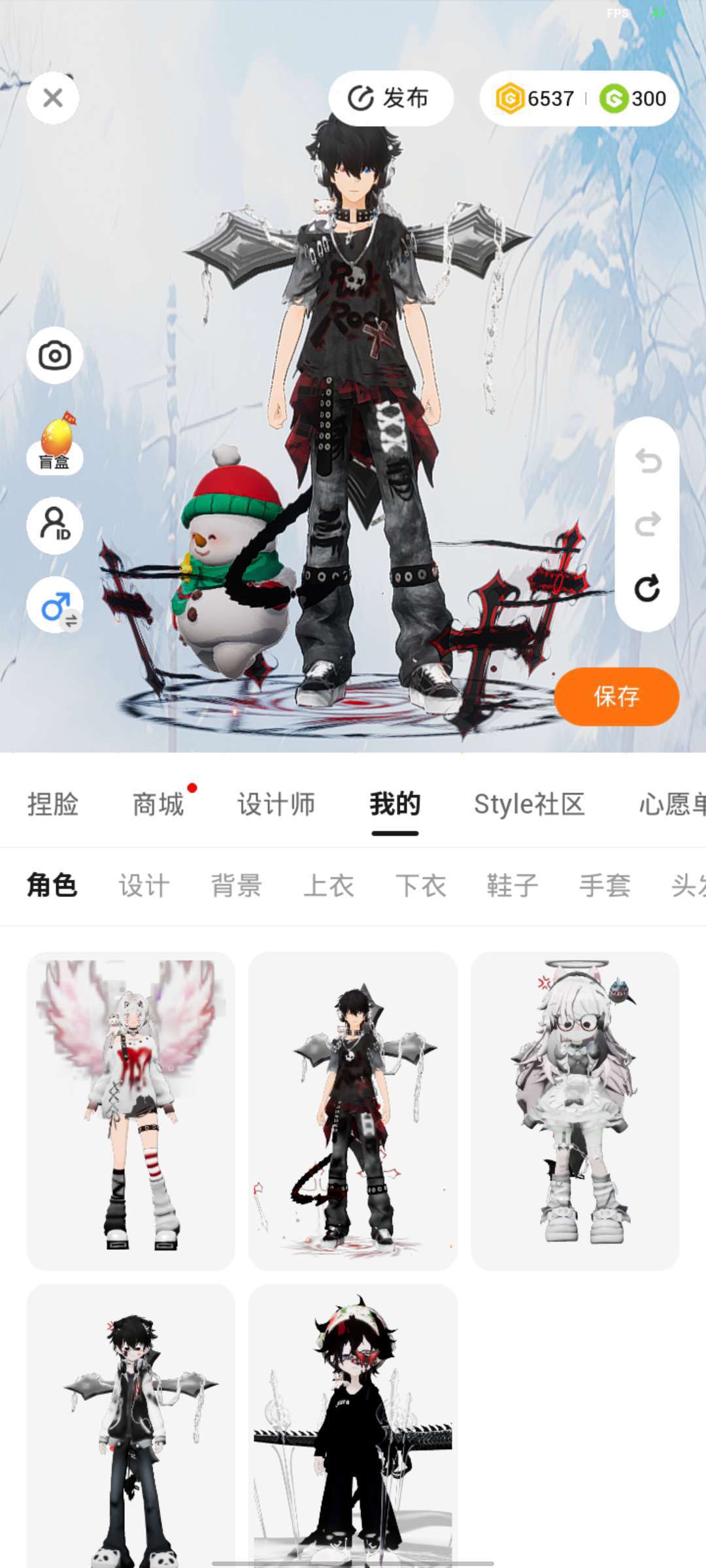
Task: Open the gold coin balance 6537
Action: click(x=536, y=99)
